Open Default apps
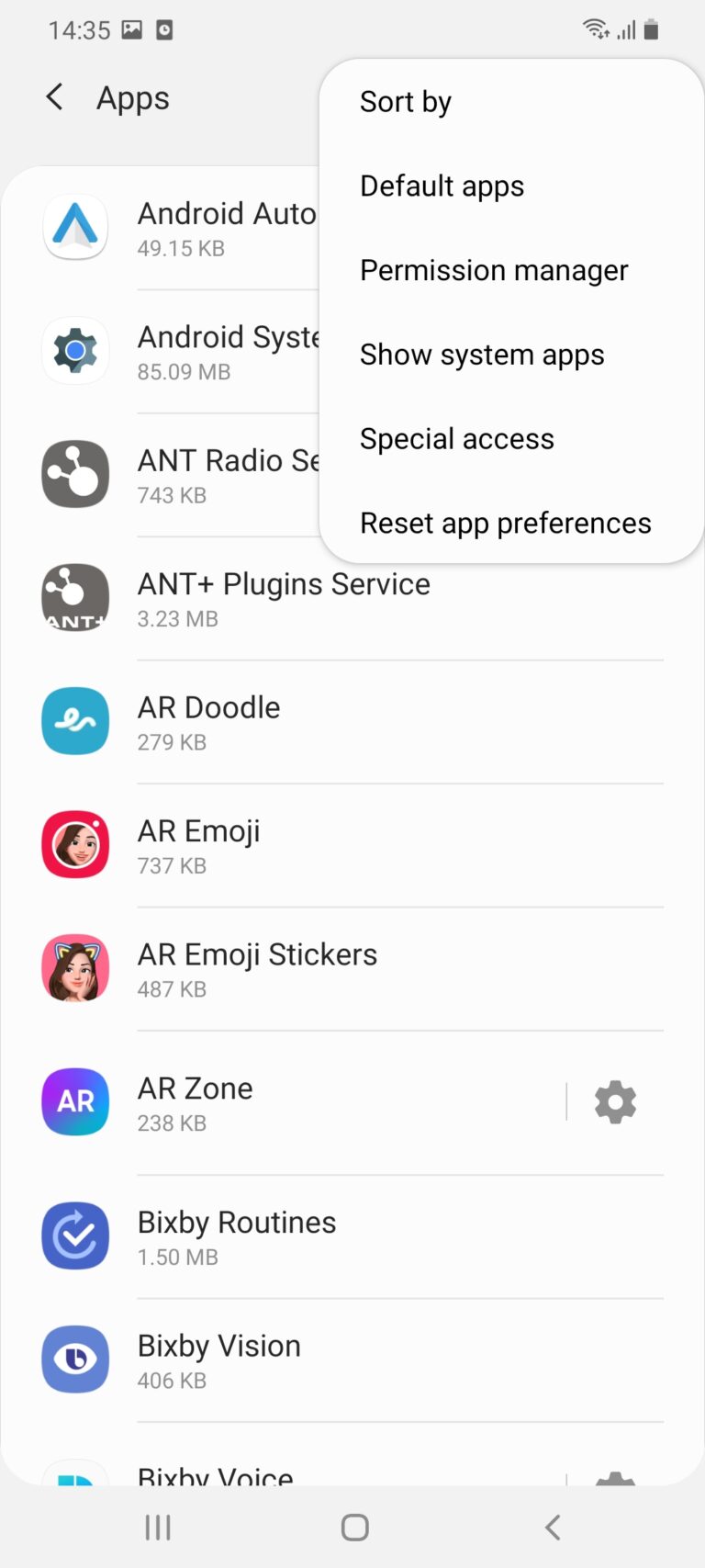The width and height of the screenshot is (705, 1568). coord(442,186)
